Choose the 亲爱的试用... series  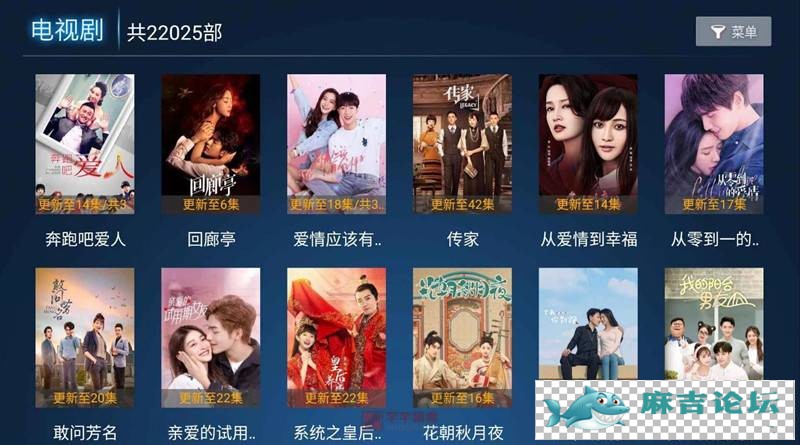click(211, 337)
